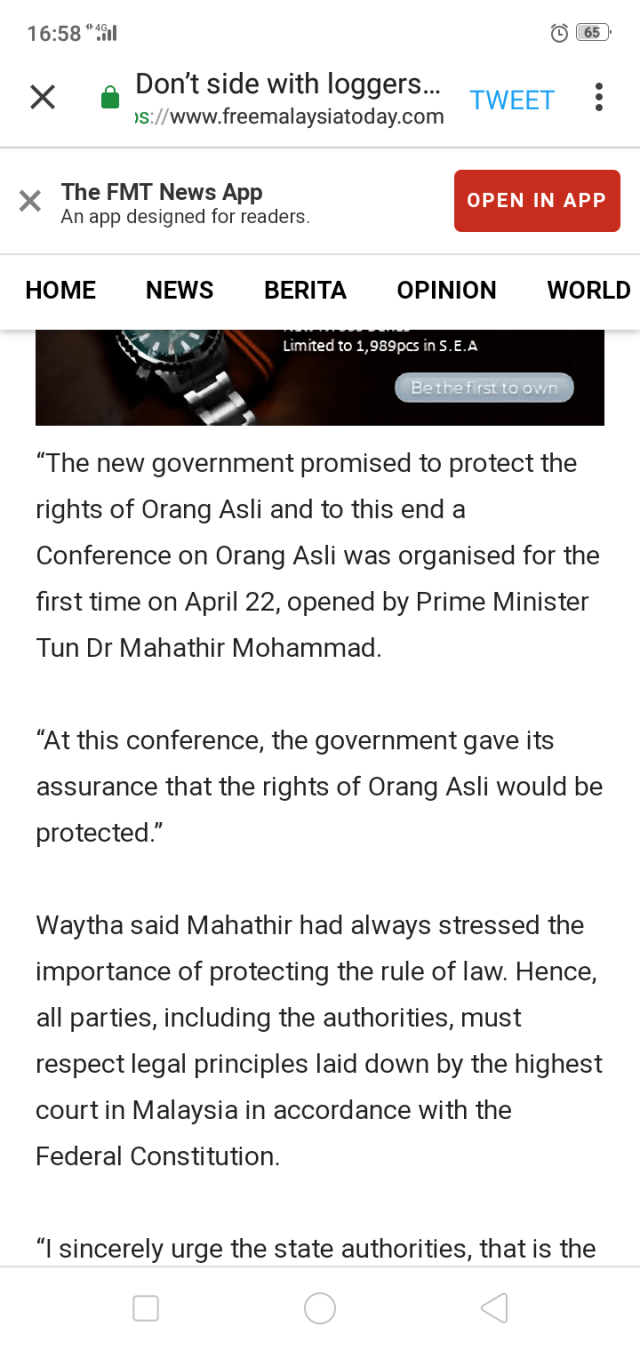Go back using the system back button

[x=494, y=1308]
